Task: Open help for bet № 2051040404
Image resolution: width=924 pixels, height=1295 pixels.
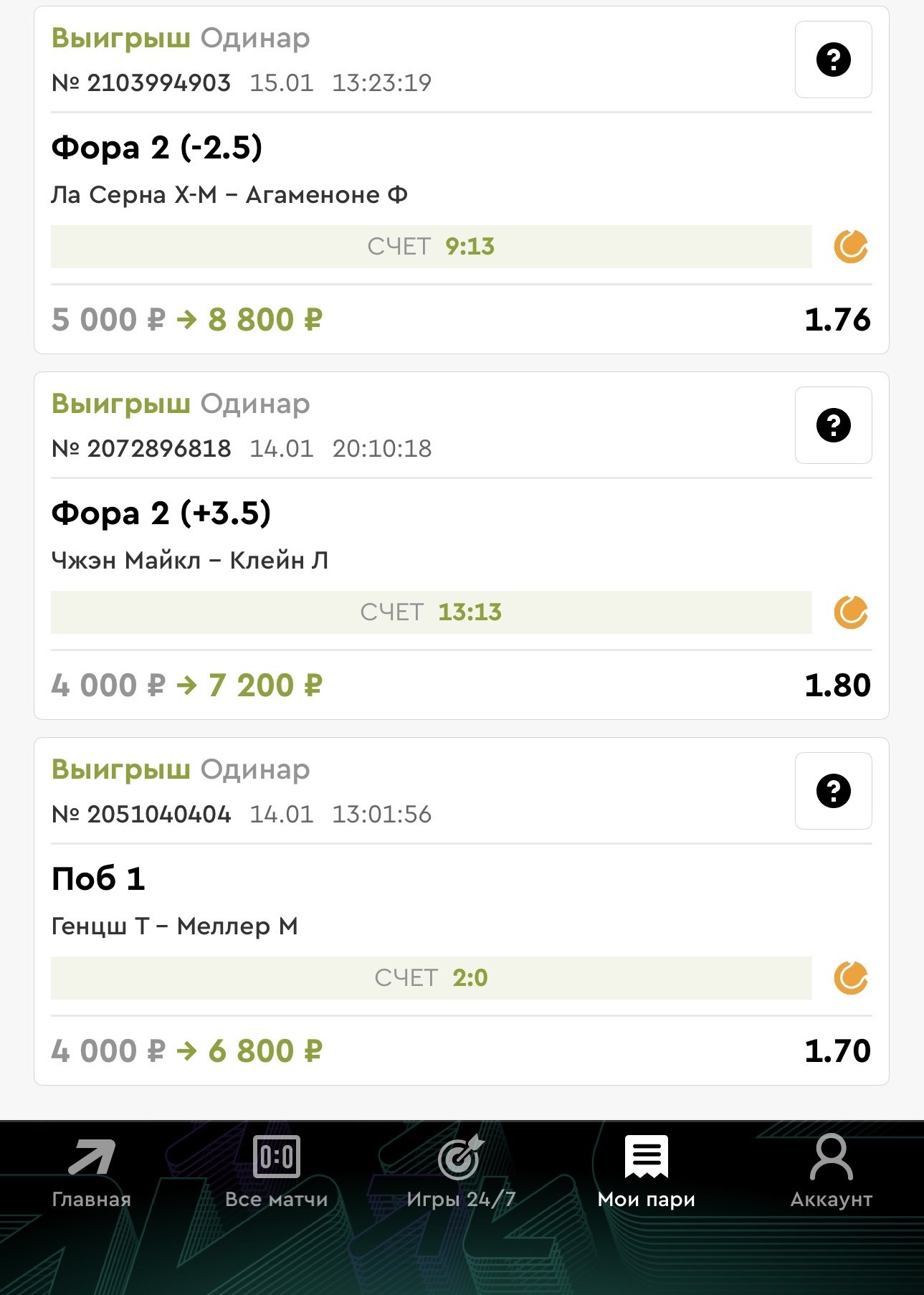Action: [x=833, y=791]
